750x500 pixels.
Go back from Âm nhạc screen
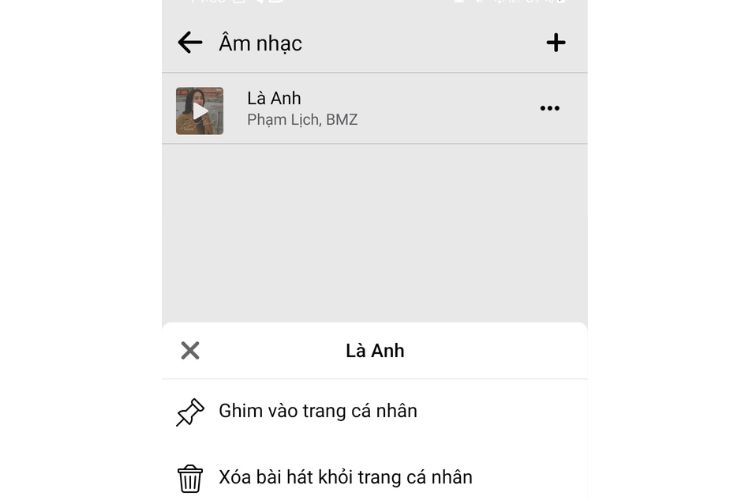click(x=189, y=42)
